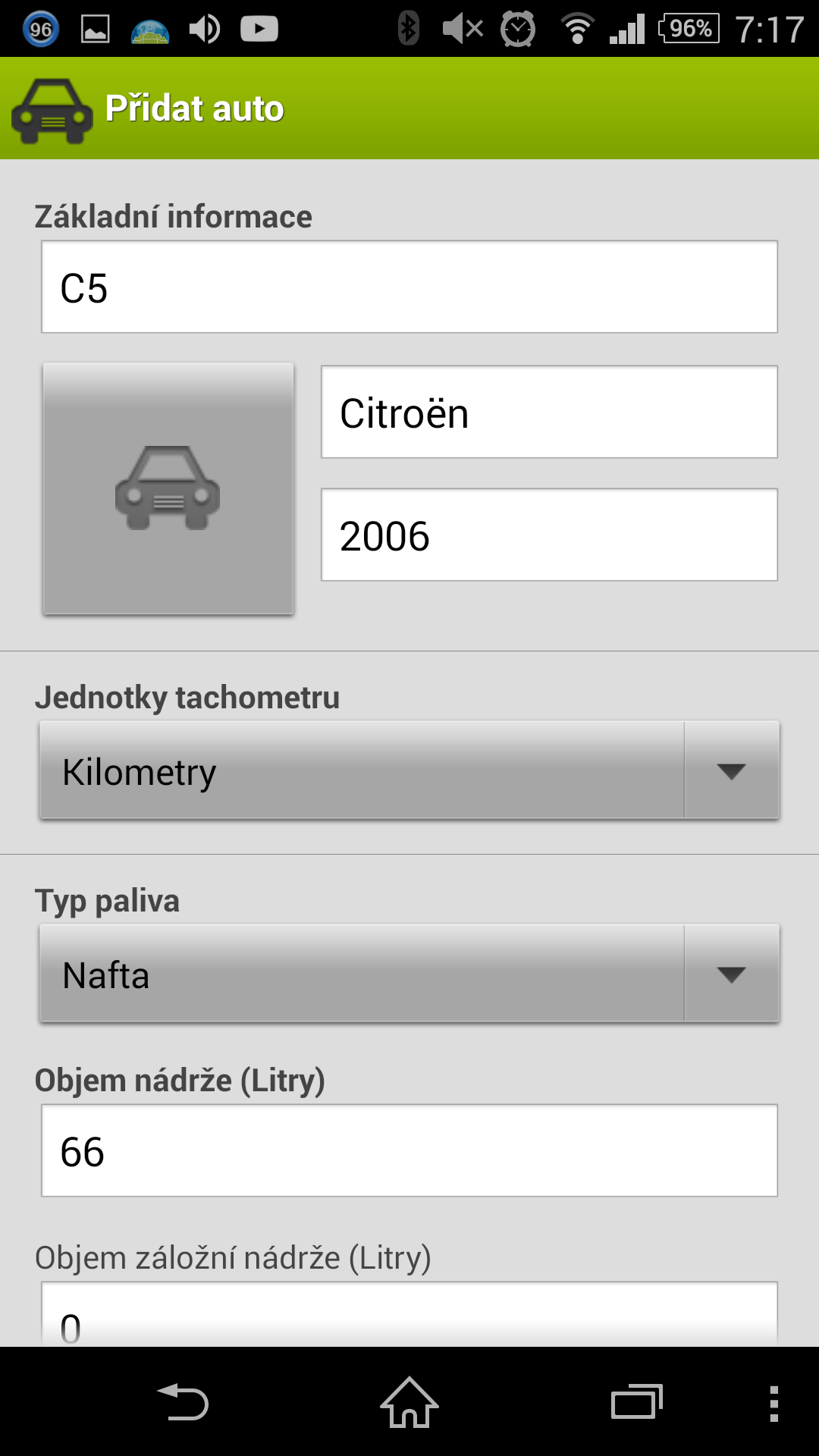Go to the home screen
This screenshot has width=819, height=1456.
coord(409,1402)
